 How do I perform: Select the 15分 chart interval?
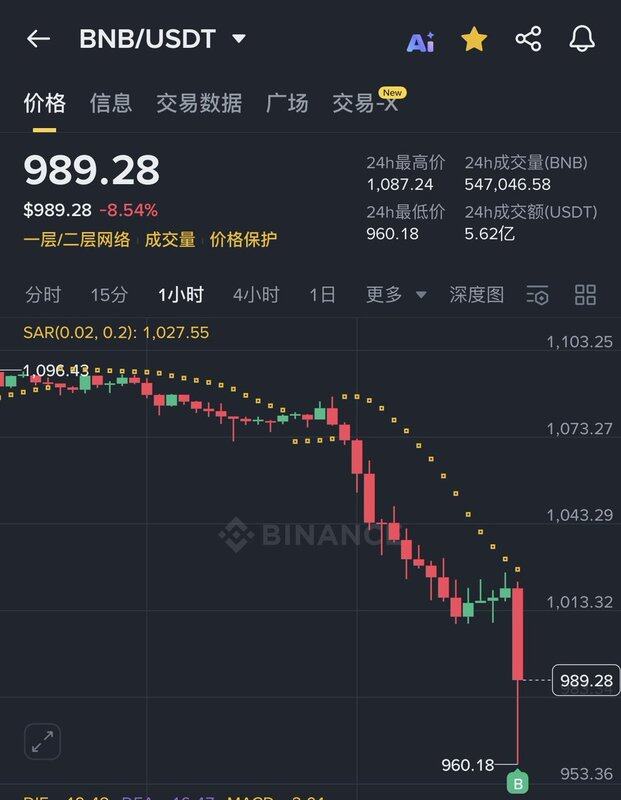(109, 295)
